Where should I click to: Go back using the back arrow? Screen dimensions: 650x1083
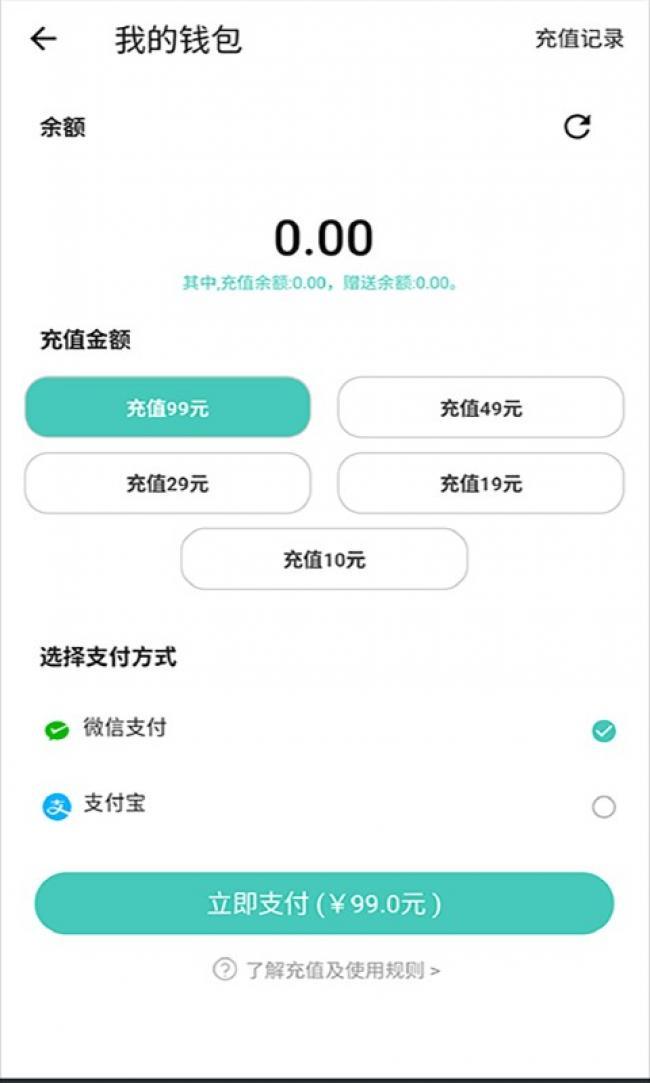(x=43, y=39)
